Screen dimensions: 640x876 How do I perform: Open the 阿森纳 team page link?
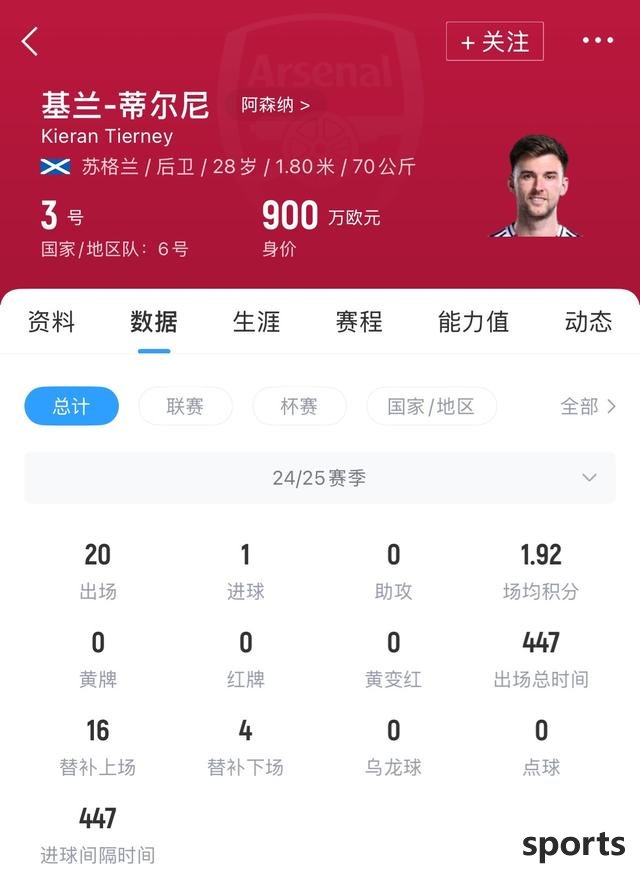coord(275,104)
